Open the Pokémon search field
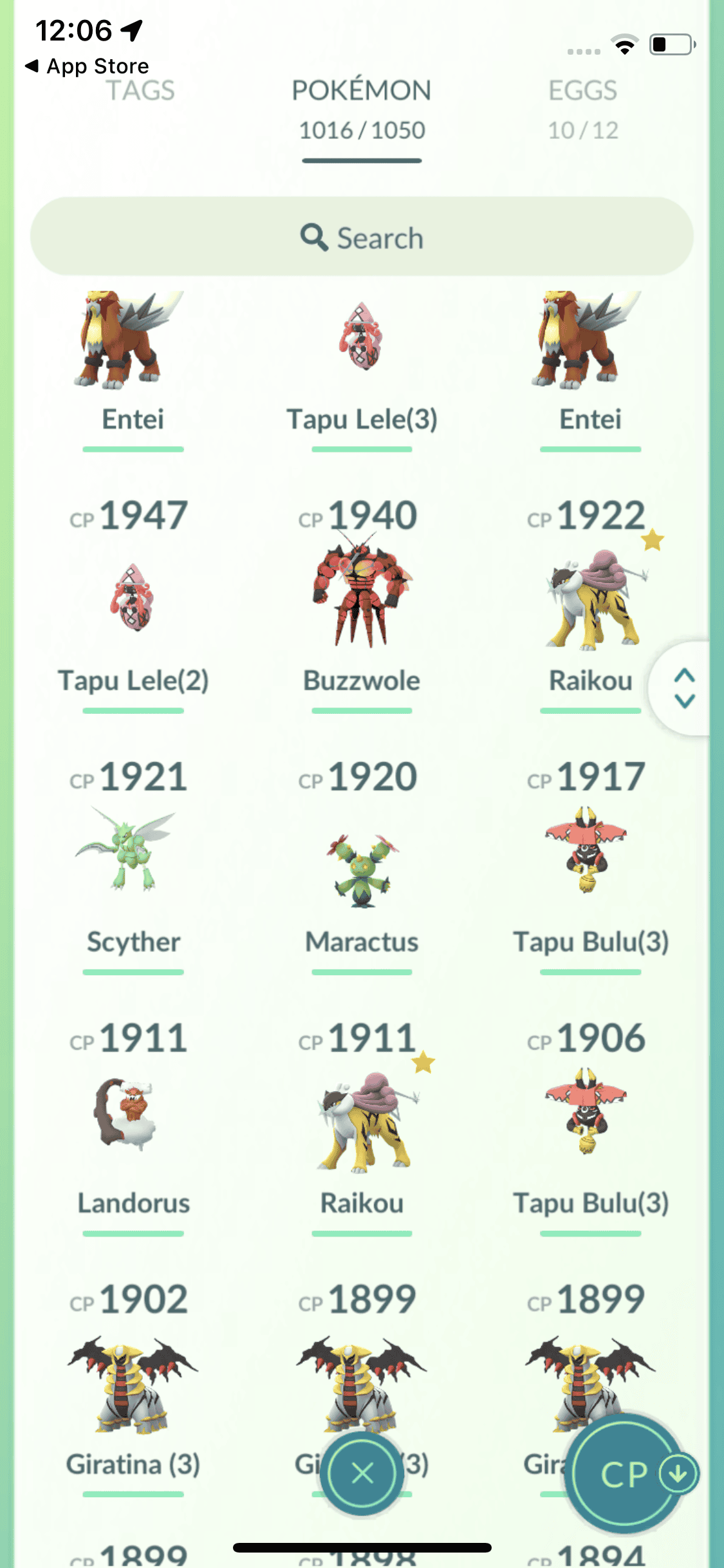This screenshot has width=724, height=1568. click(362, 238)
